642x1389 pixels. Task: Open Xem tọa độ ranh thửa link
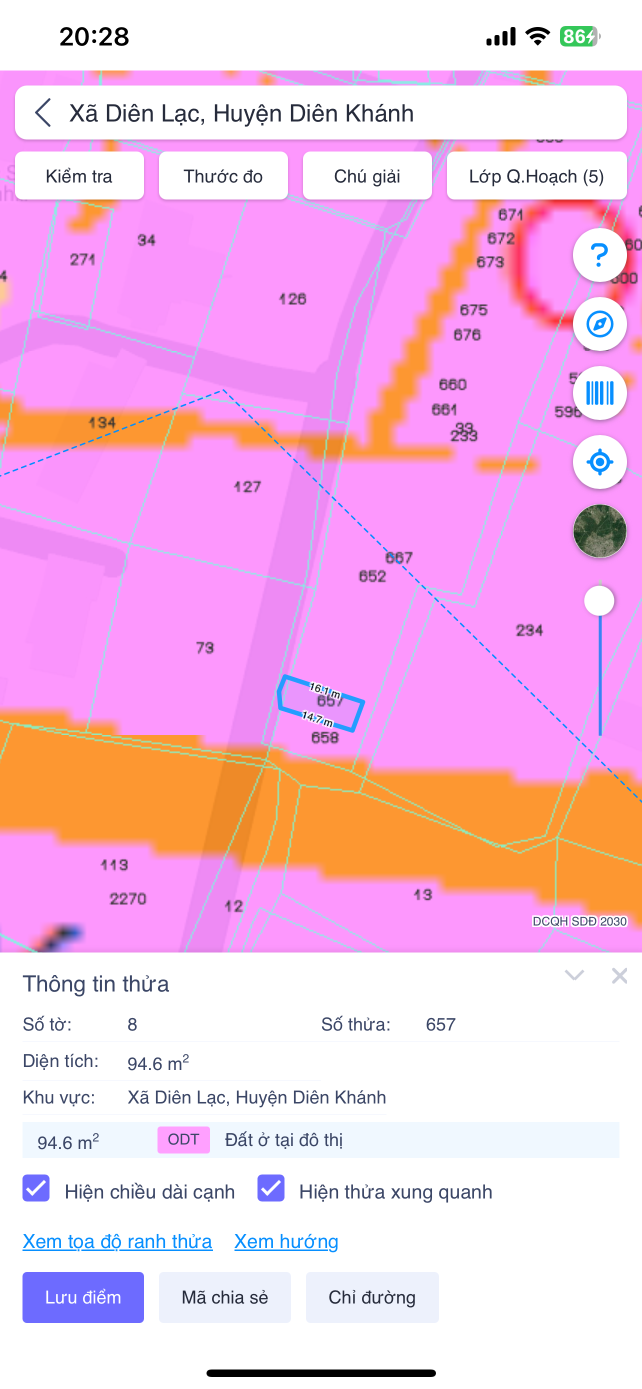coord(117,1242)
